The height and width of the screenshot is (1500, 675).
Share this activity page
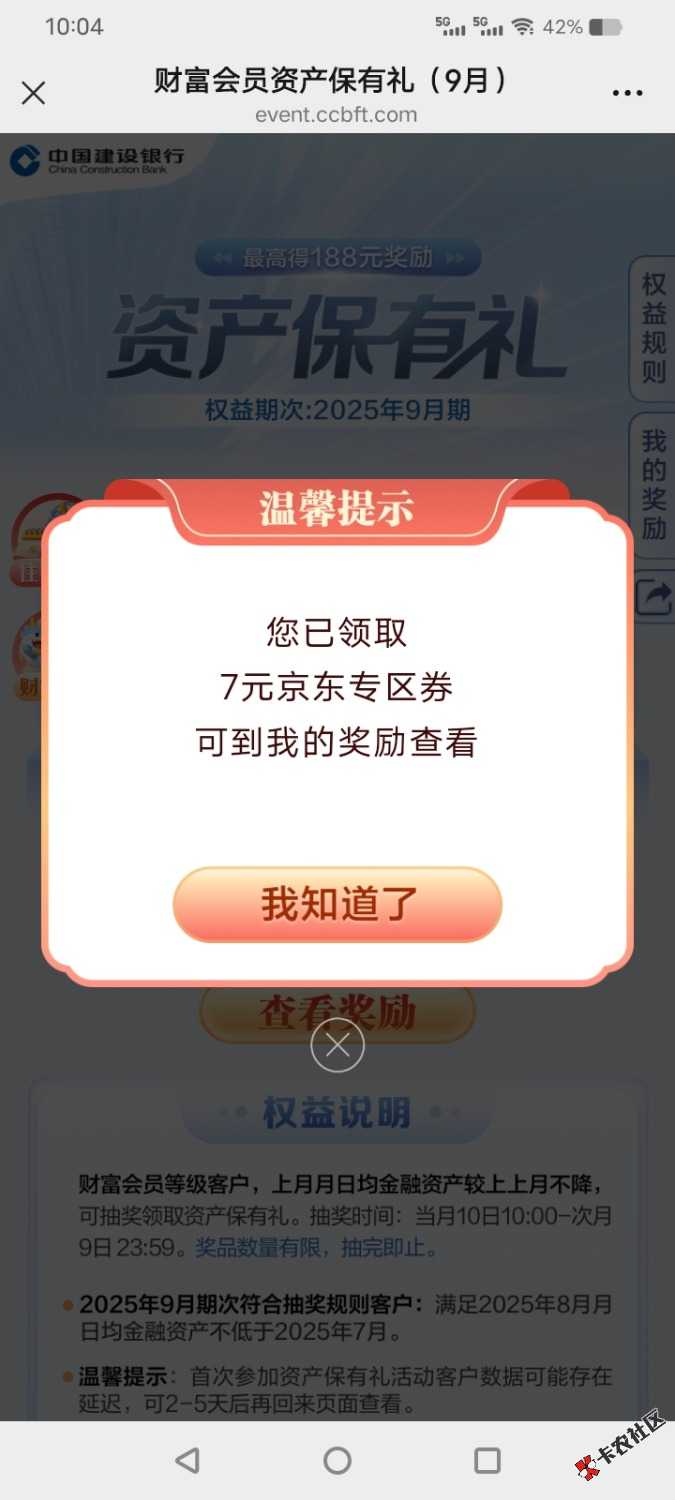click(x=654, y=598)
